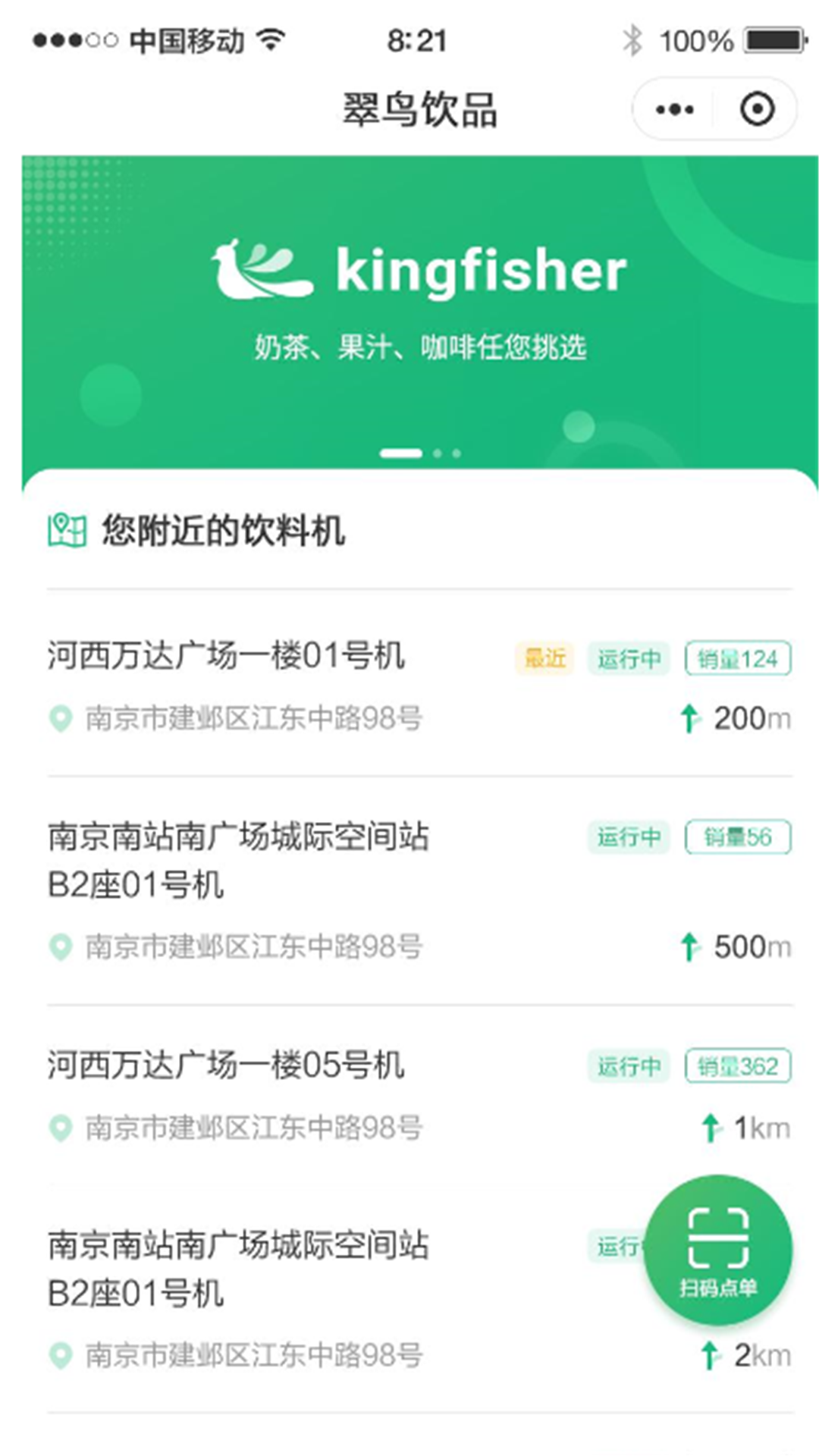Open the mini program's three-dot menu
This screenshot has height=1456, width=819.
[x=674, y=110]
